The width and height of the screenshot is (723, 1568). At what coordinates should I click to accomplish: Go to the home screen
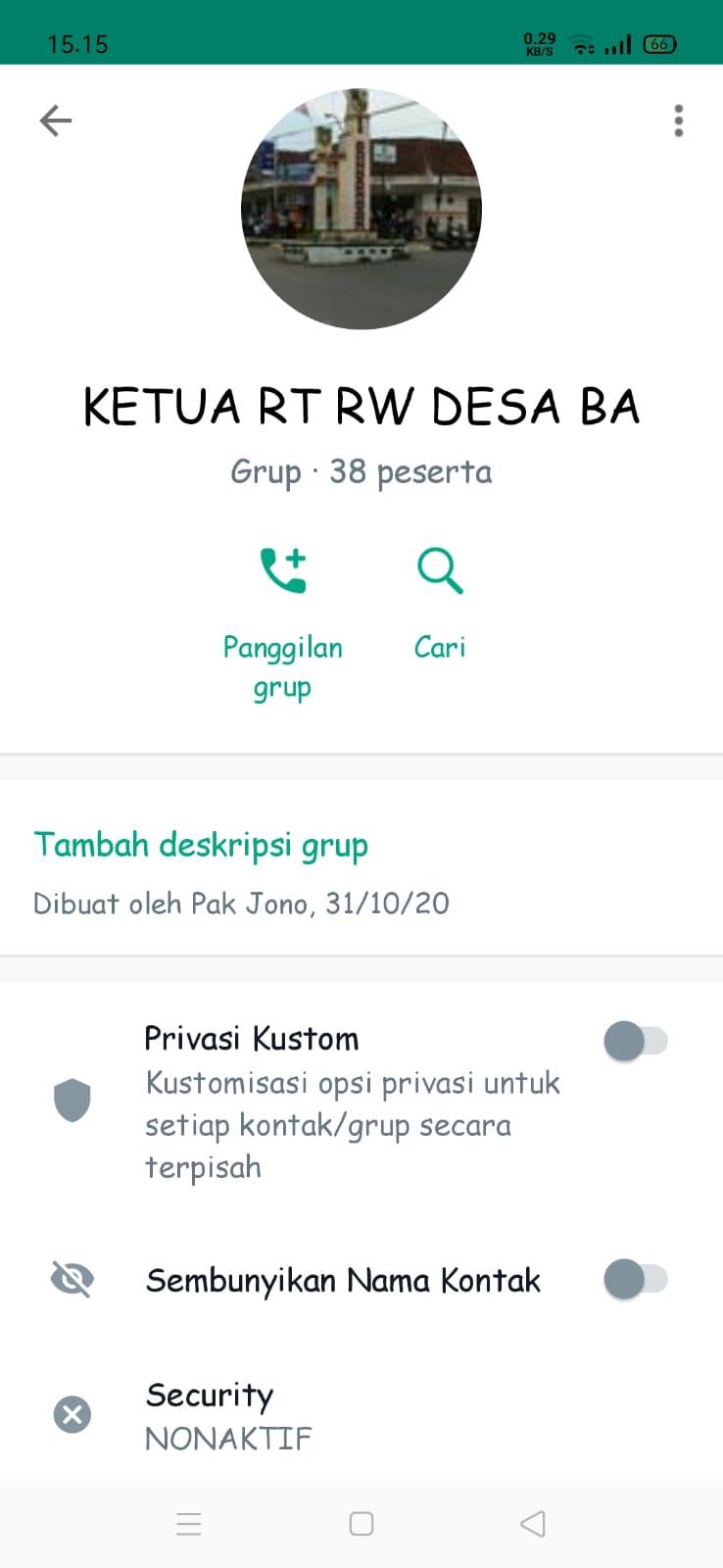361,1524
